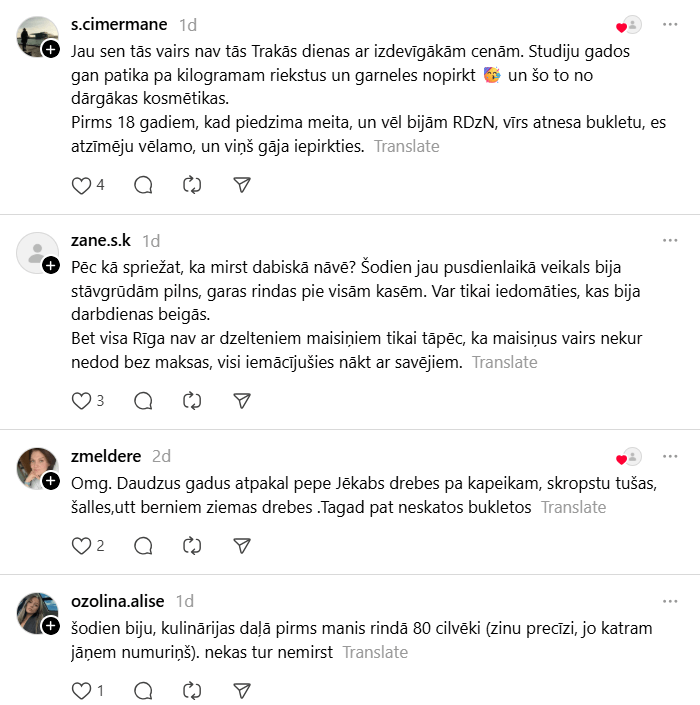Share ozolina.alise's comment
Image resolution: width=700 pixels, height=705 pixels.
241,691
